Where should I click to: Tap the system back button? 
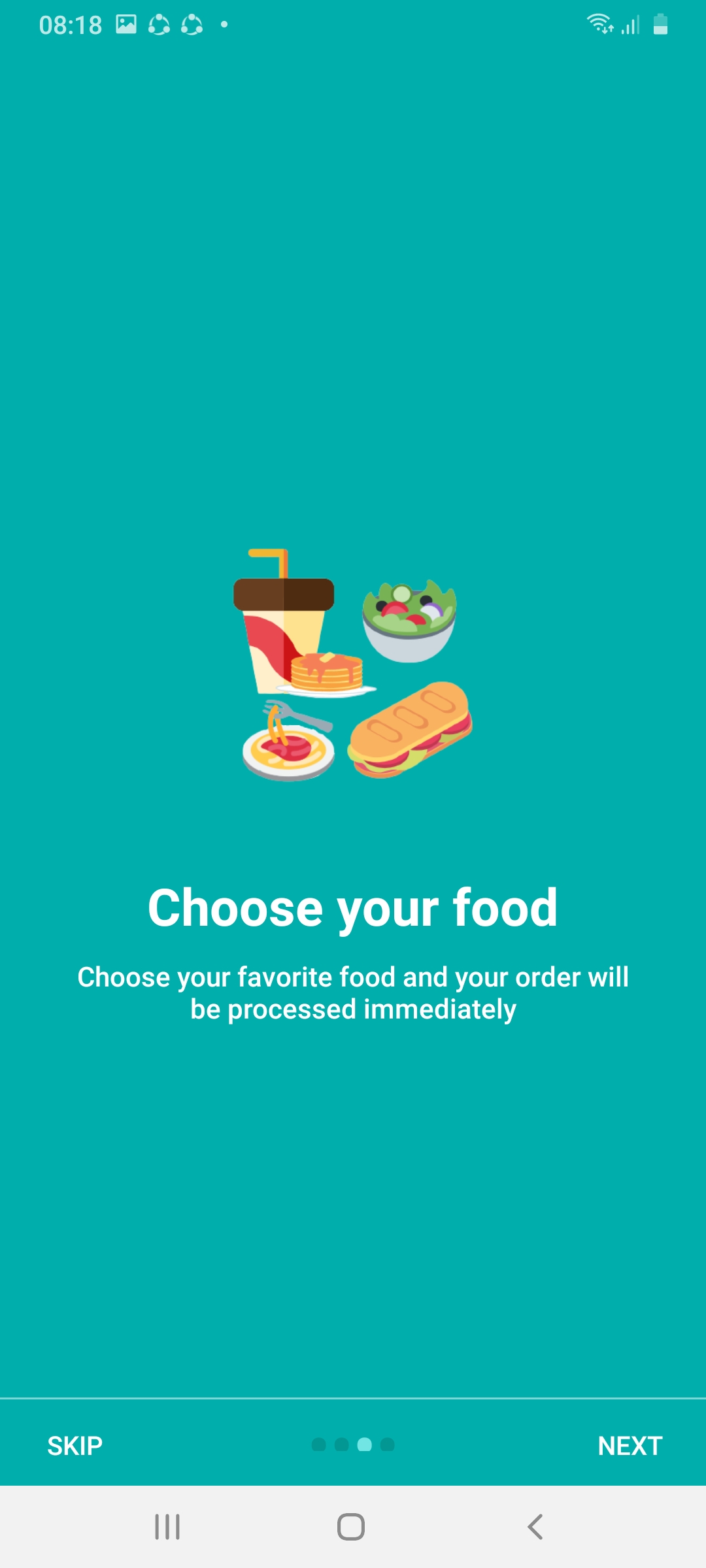click(535, 1527)
